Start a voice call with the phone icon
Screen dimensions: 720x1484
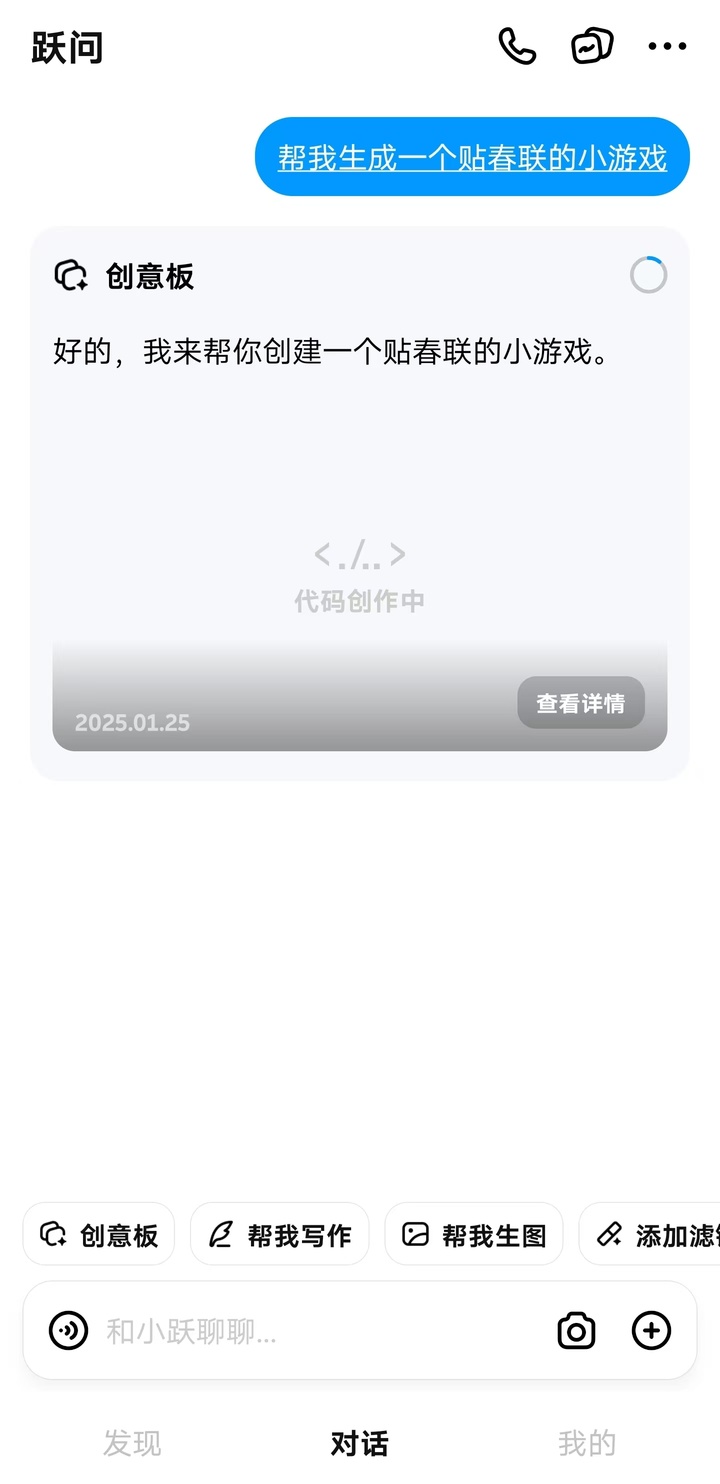click(x=517, y=46)
